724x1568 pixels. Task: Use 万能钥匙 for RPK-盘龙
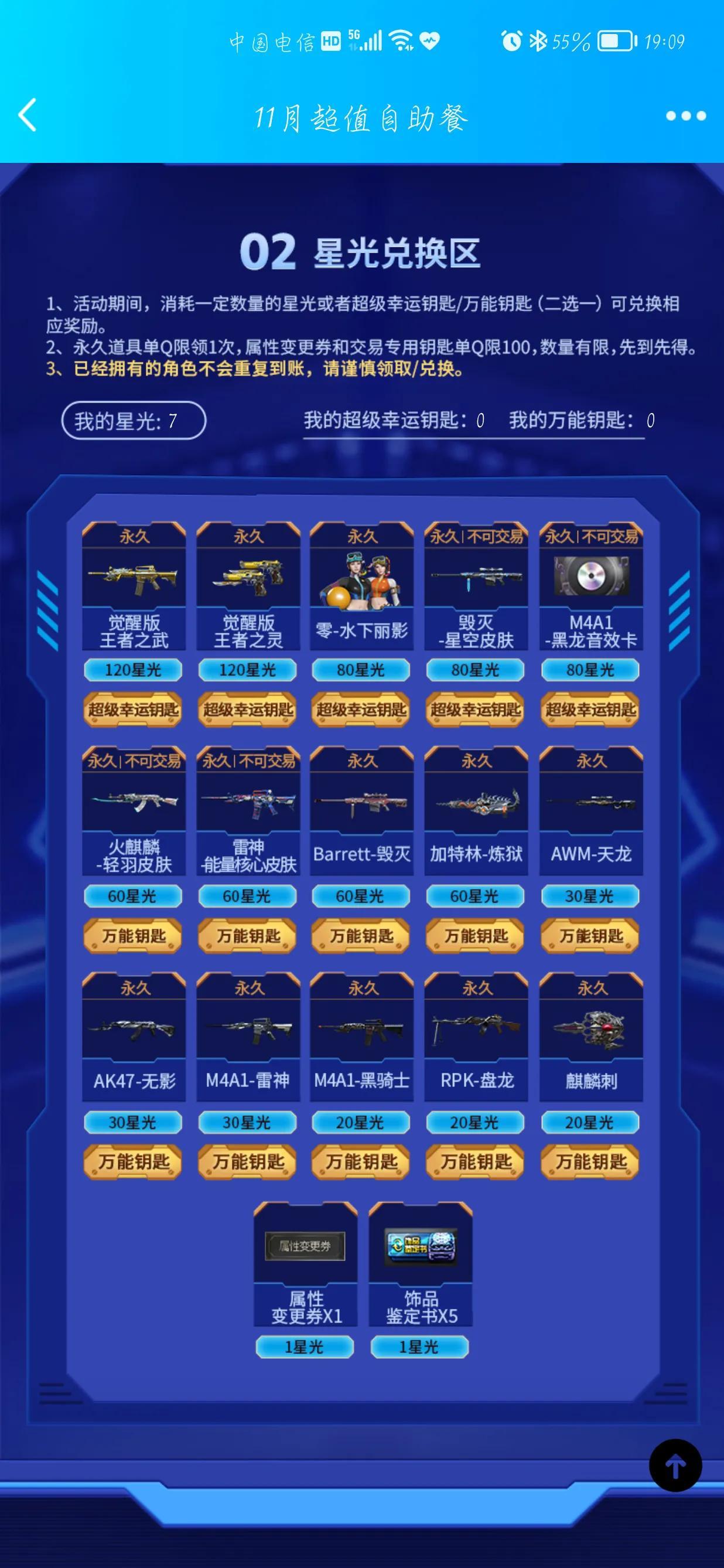[475, 1162]
